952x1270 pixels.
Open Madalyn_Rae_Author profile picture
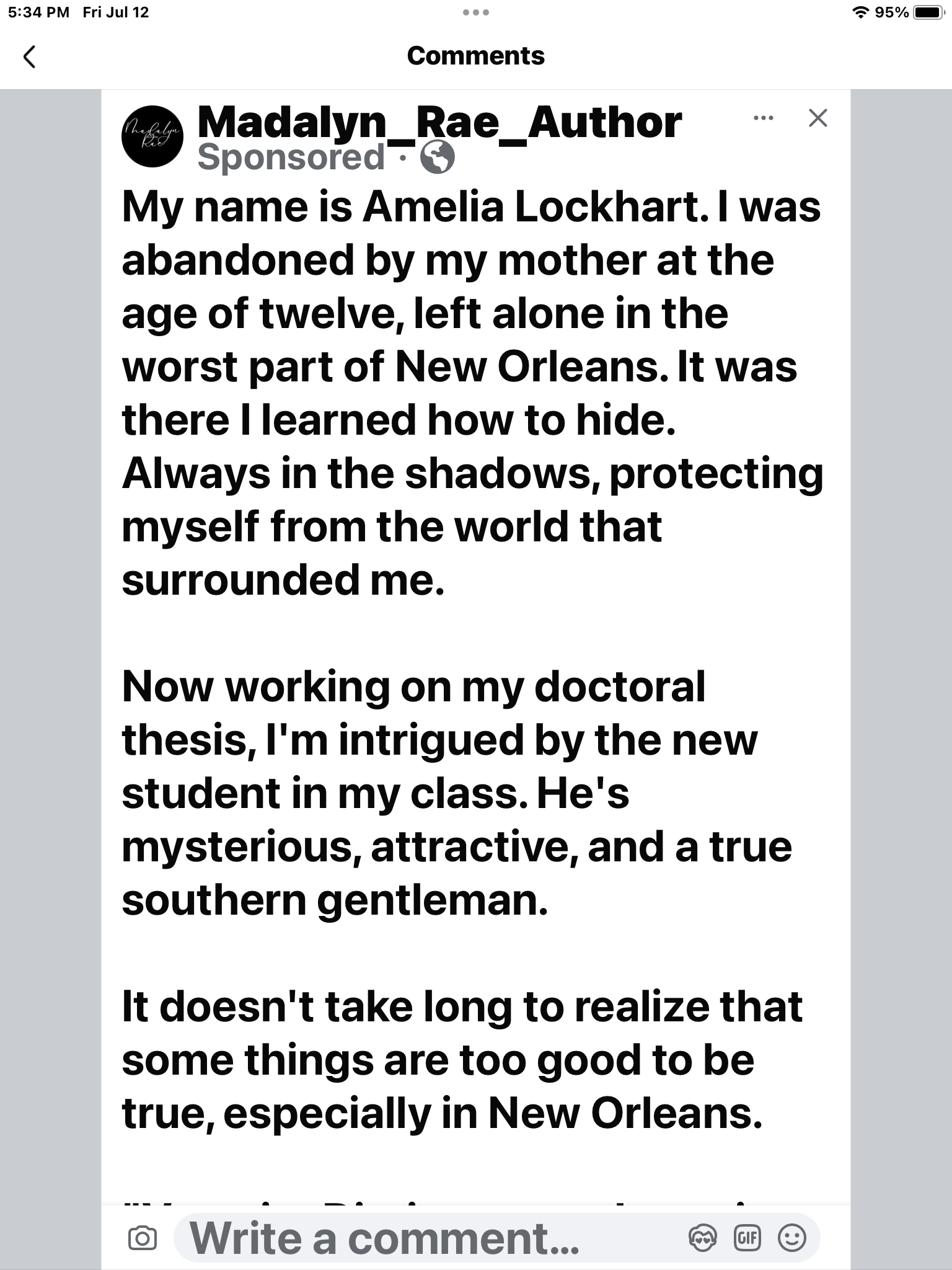click(x=152, y=138)
